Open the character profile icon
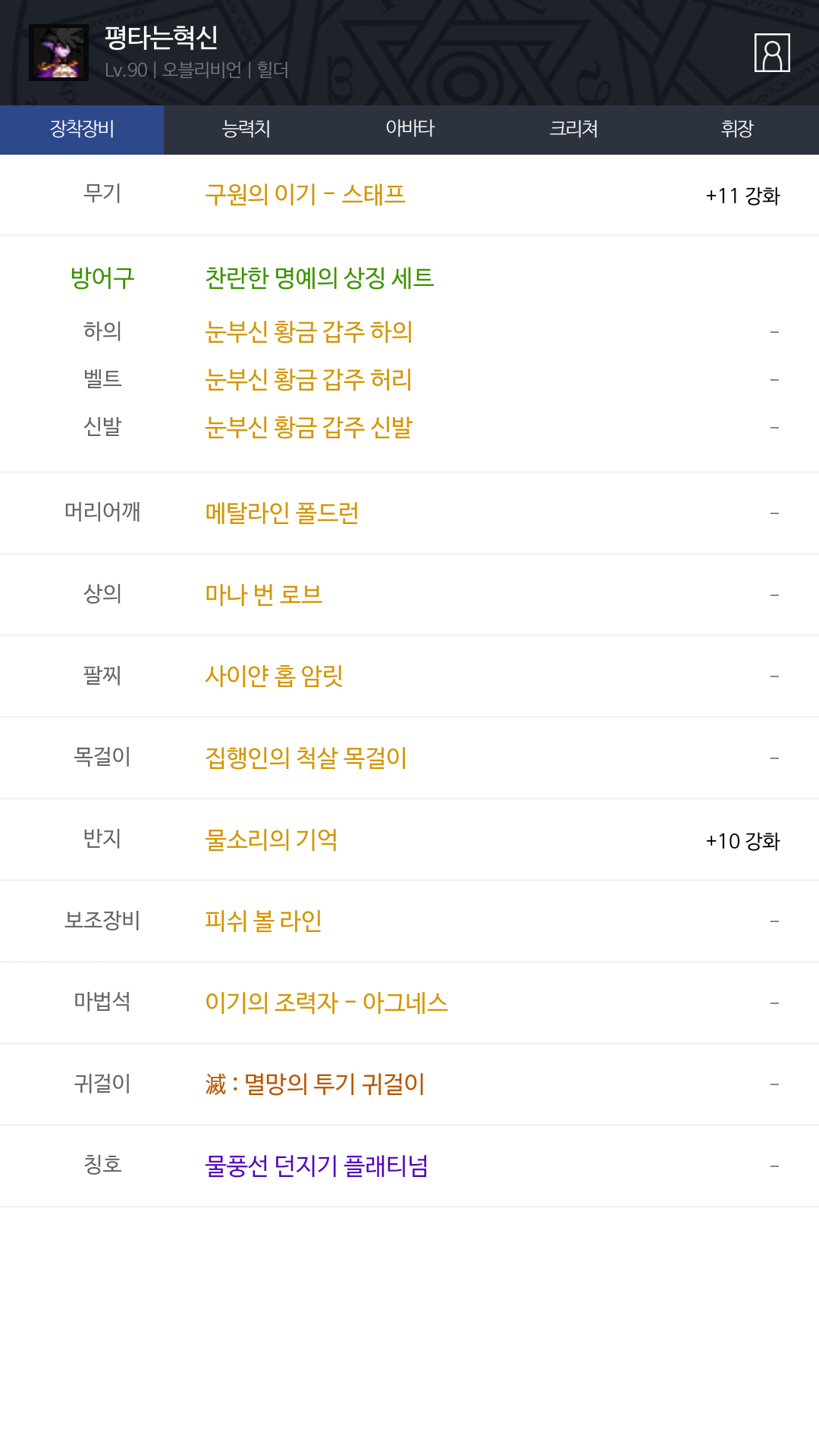The height and width of the screenshot is (1456, 819). (x=772, y=53)
